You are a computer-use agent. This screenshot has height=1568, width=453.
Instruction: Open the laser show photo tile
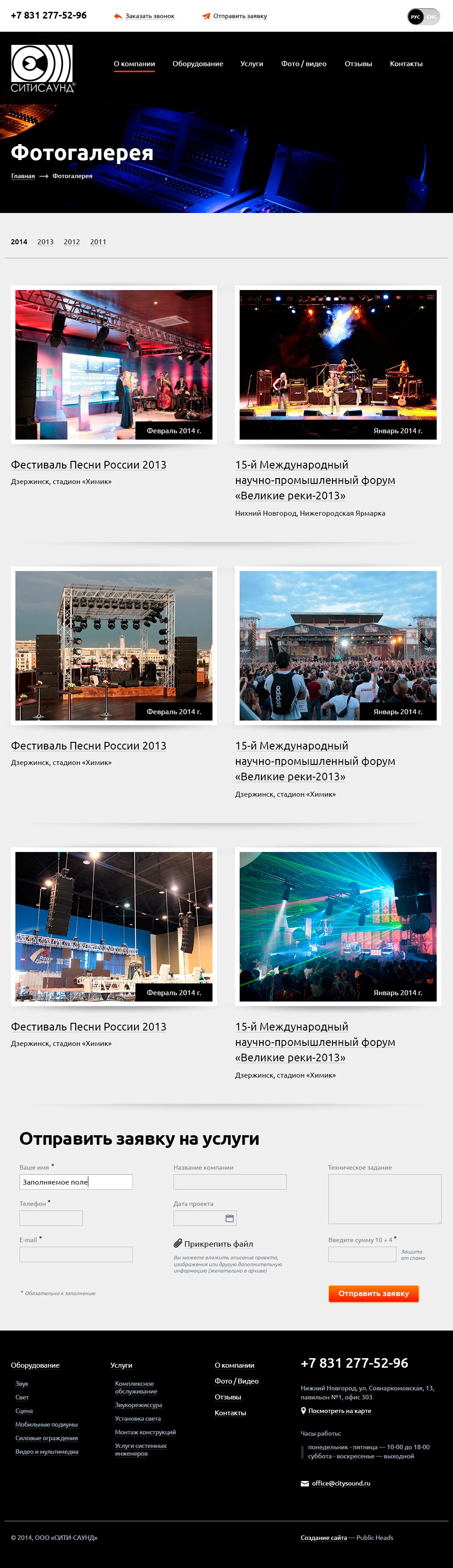(337, 926)
